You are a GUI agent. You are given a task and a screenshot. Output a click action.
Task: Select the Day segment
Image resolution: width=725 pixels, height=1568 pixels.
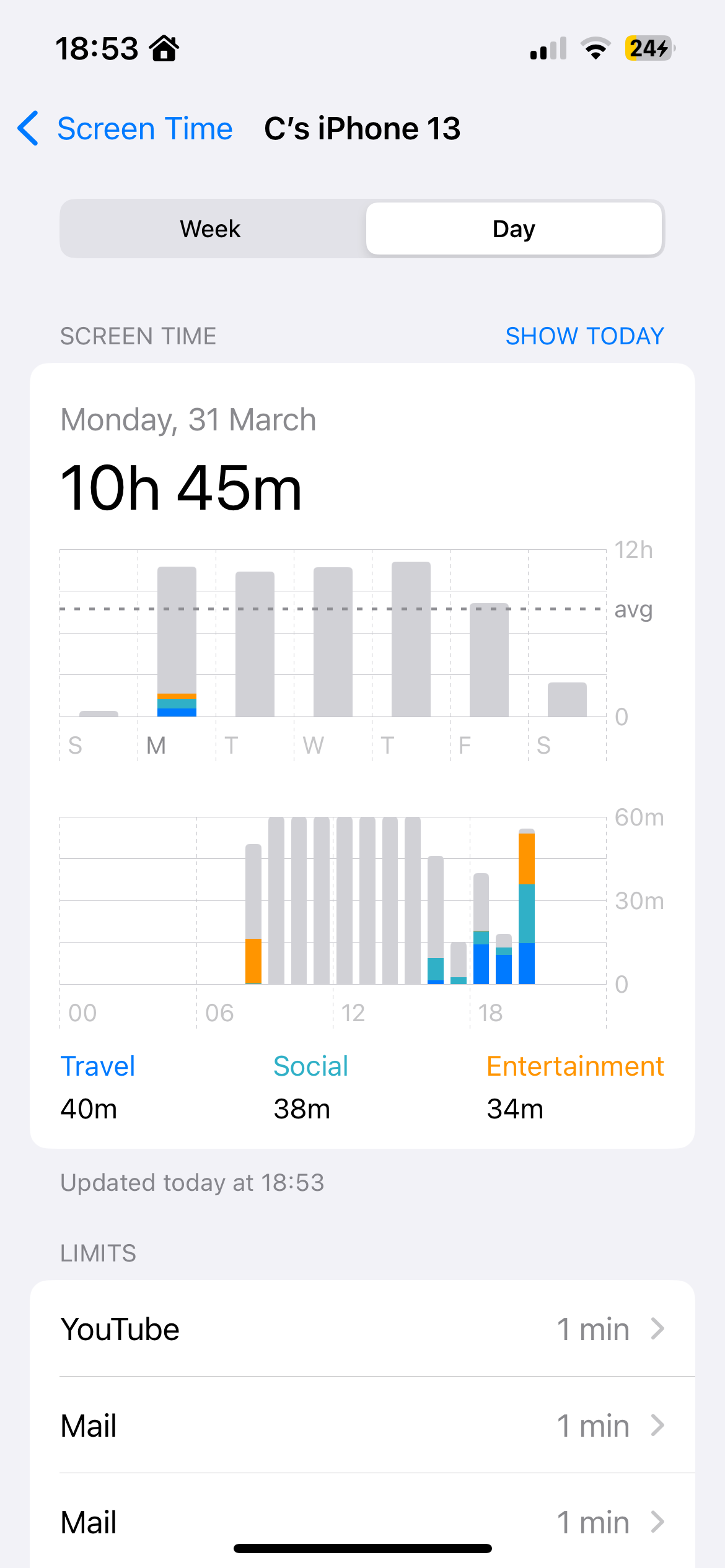(x=514, y=229)
